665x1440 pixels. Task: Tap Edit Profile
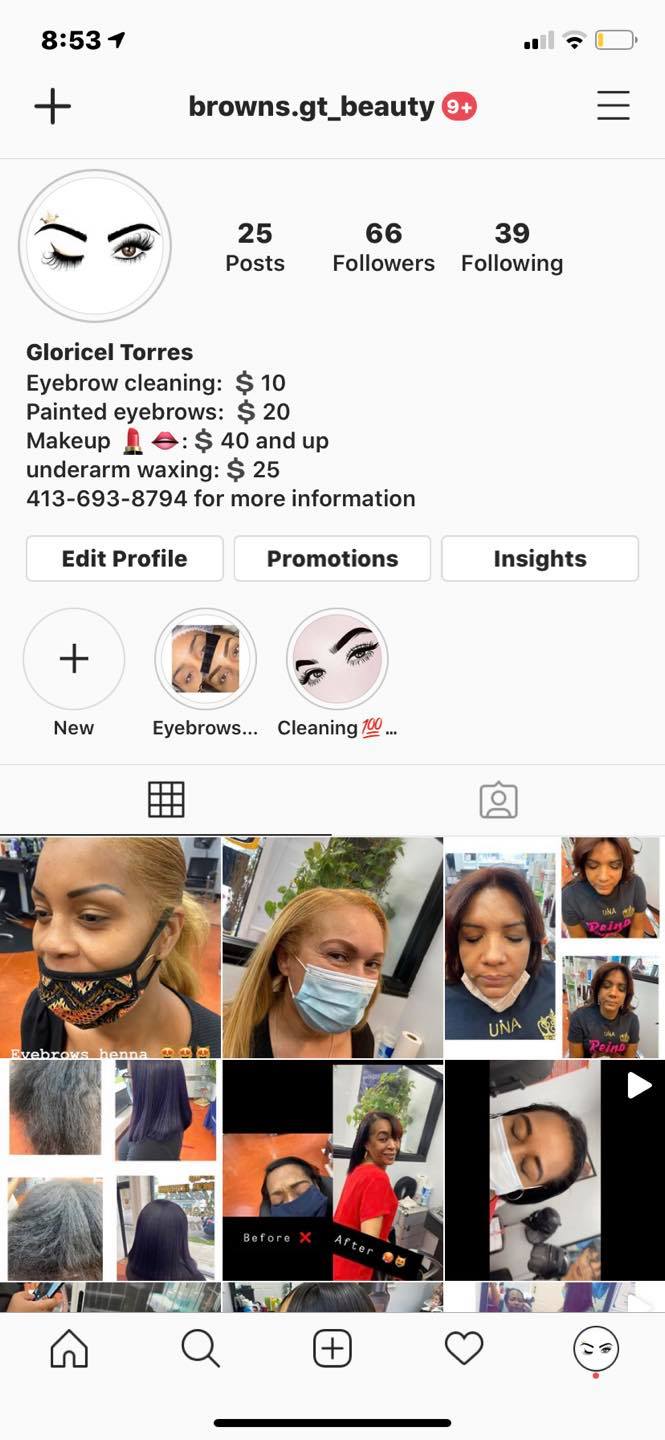(x=124, y=558)
